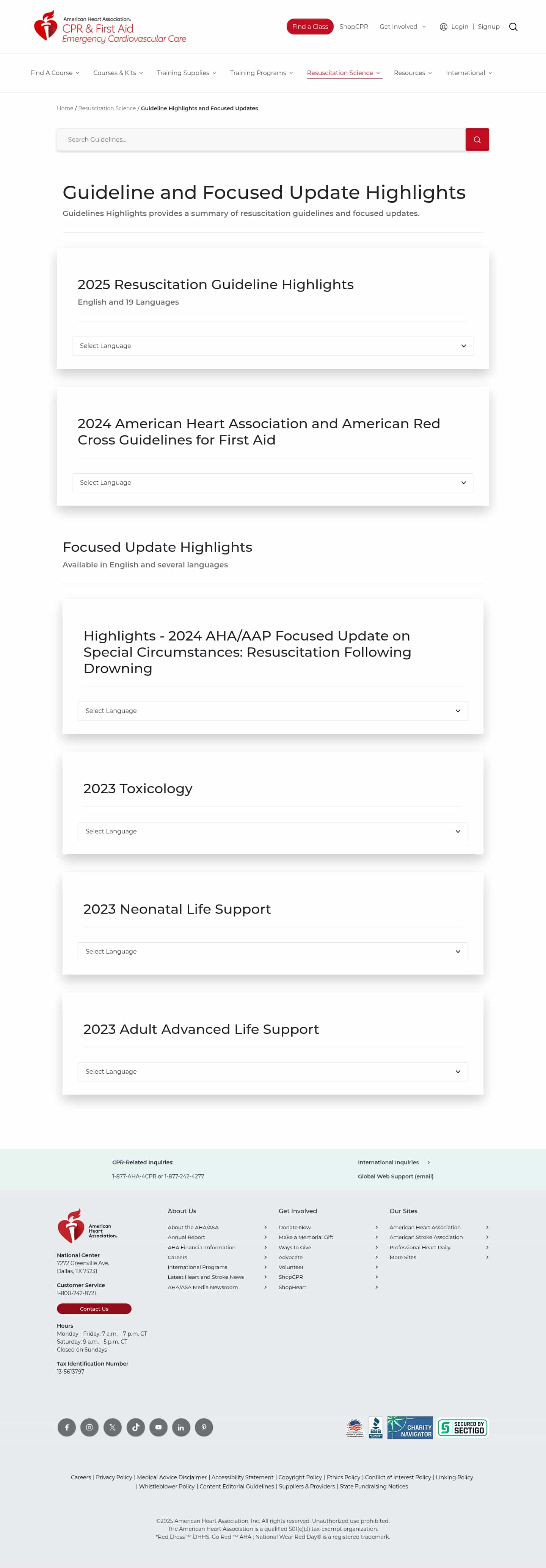Image resolution: width=546 pixels, height=1568 pixels.
Task: Tap the Find a Class button
Action: 310,27
